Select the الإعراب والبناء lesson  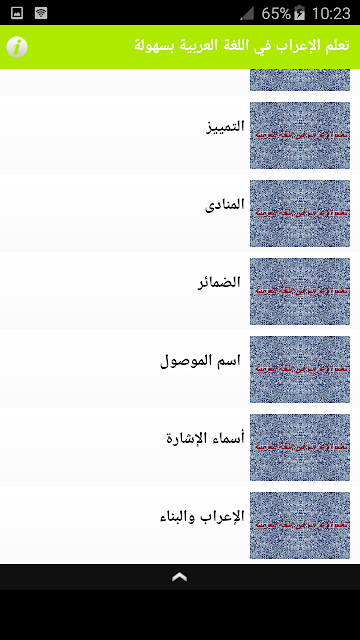pyautogui.click(x=180, y=525)
